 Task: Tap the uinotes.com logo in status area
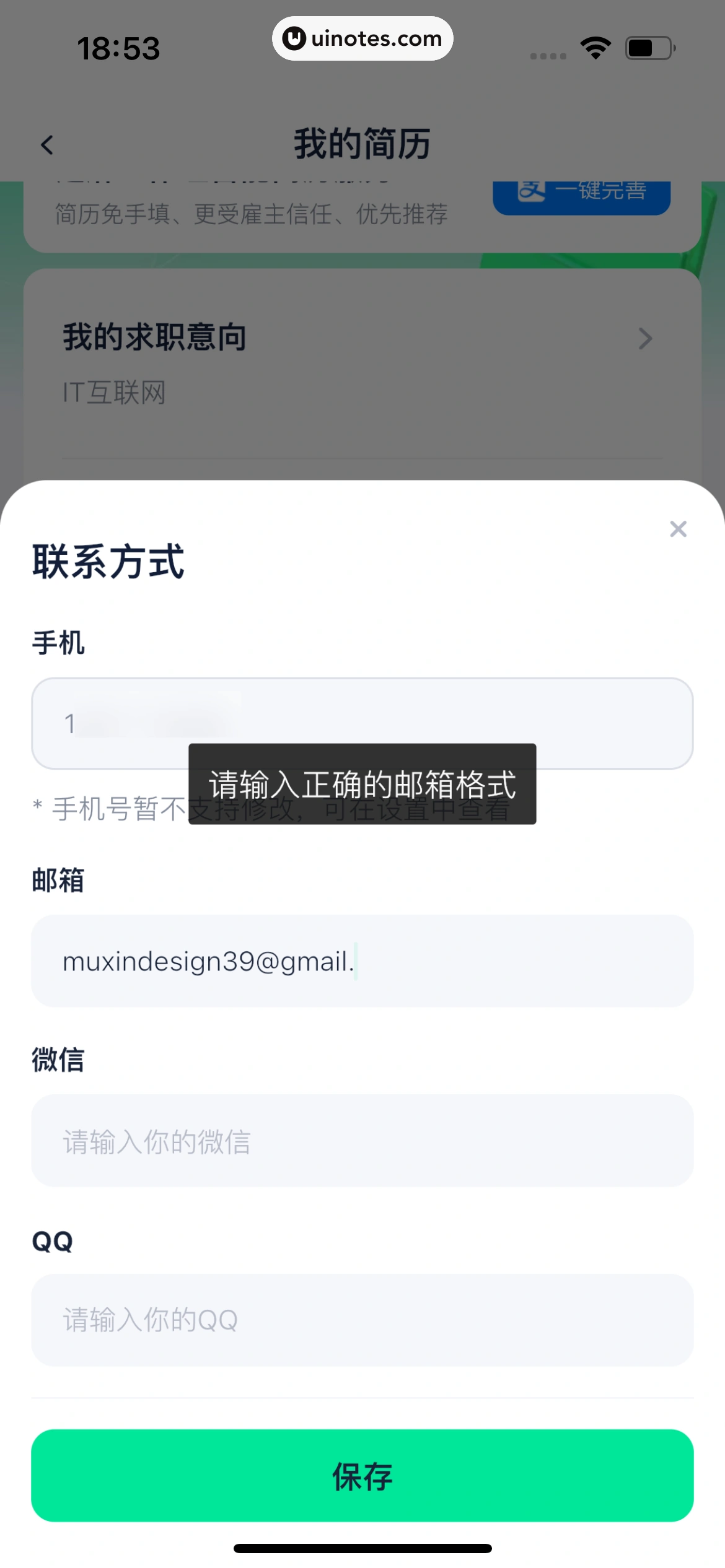coord(362,38)
